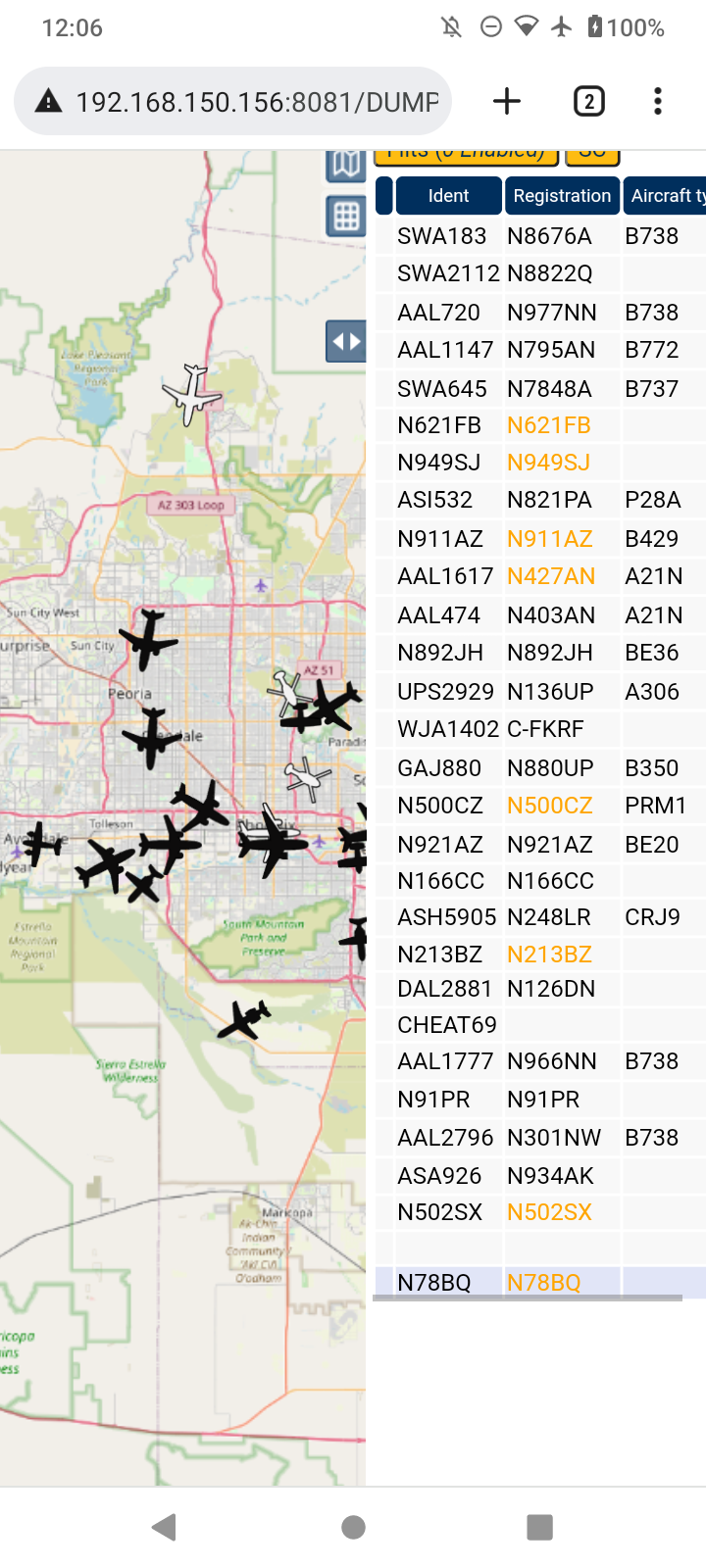Go back with the system back button
Screen dimensions: 706x1568
pos(165,1527)
